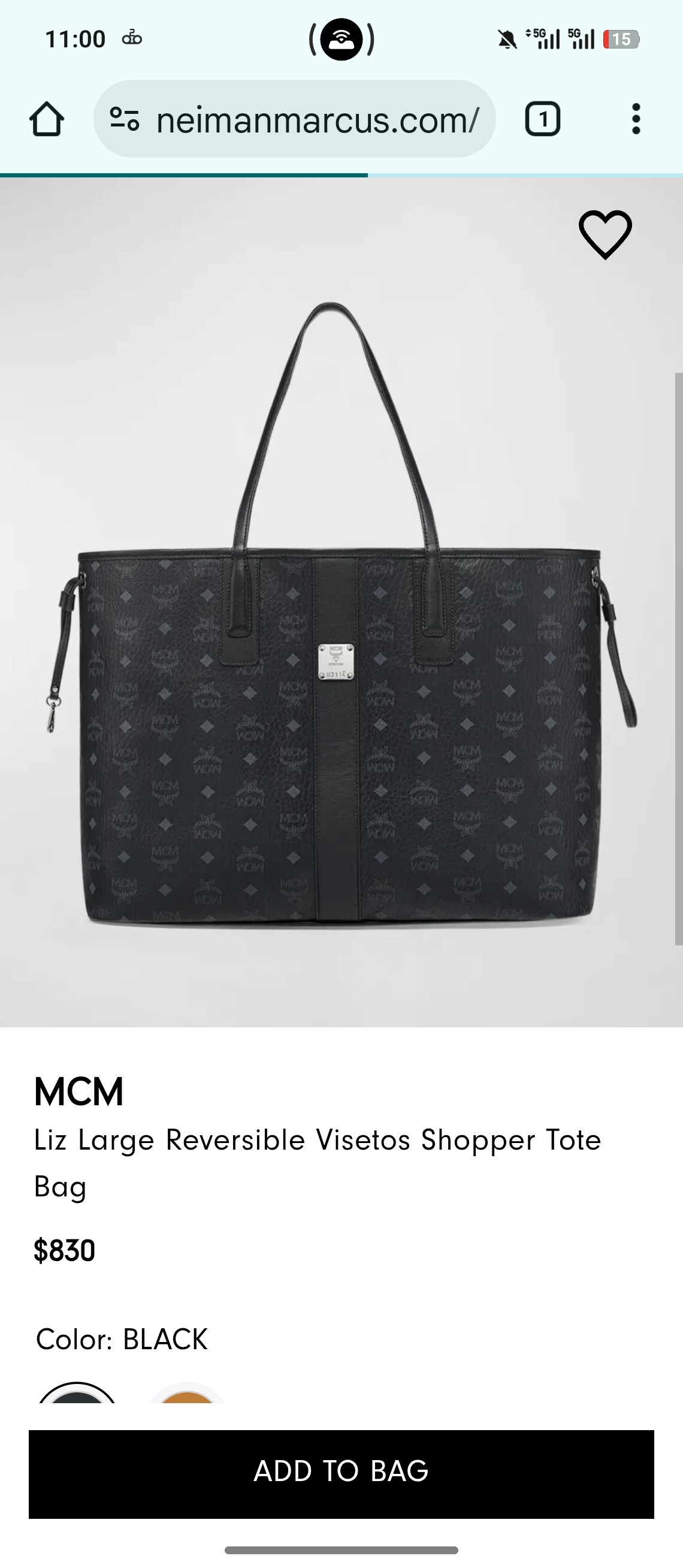Open the browser home page

(x=47, y=119)
